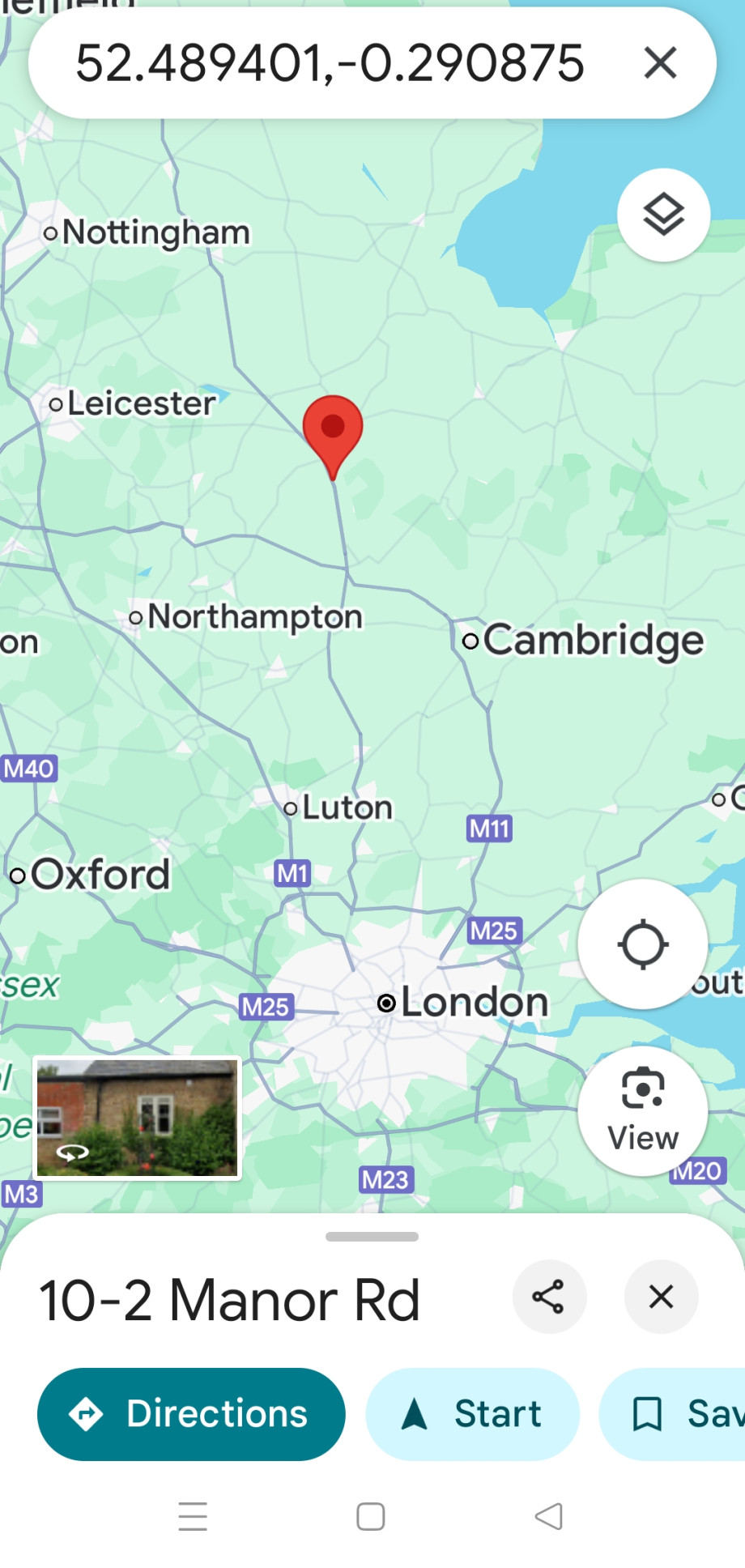This screenshot has height=1568, width=745.
Task: Go back with the system back button
Action: click(x=549, y=1516)
